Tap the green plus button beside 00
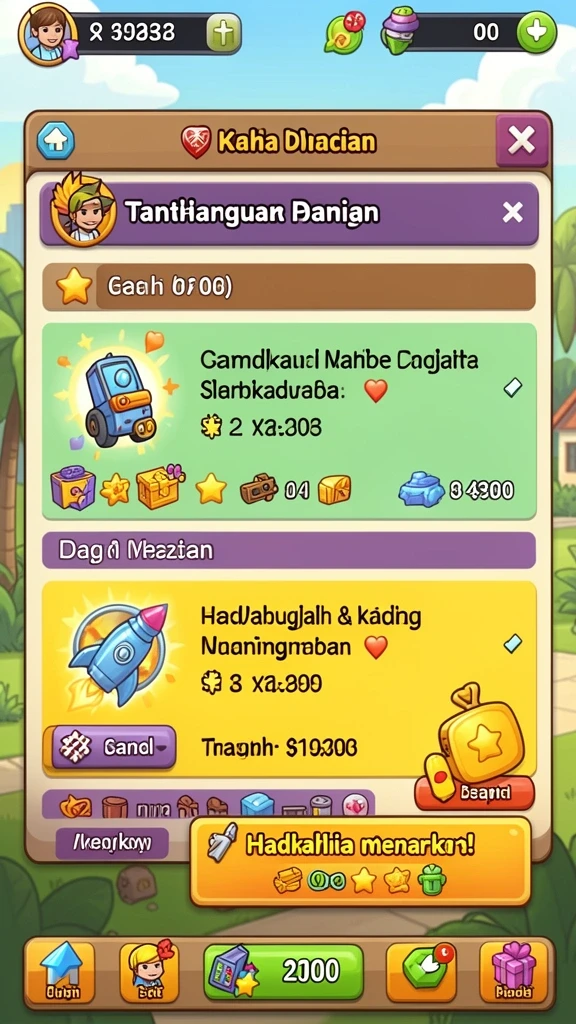Screen dimensions: 576x1024 537,31
